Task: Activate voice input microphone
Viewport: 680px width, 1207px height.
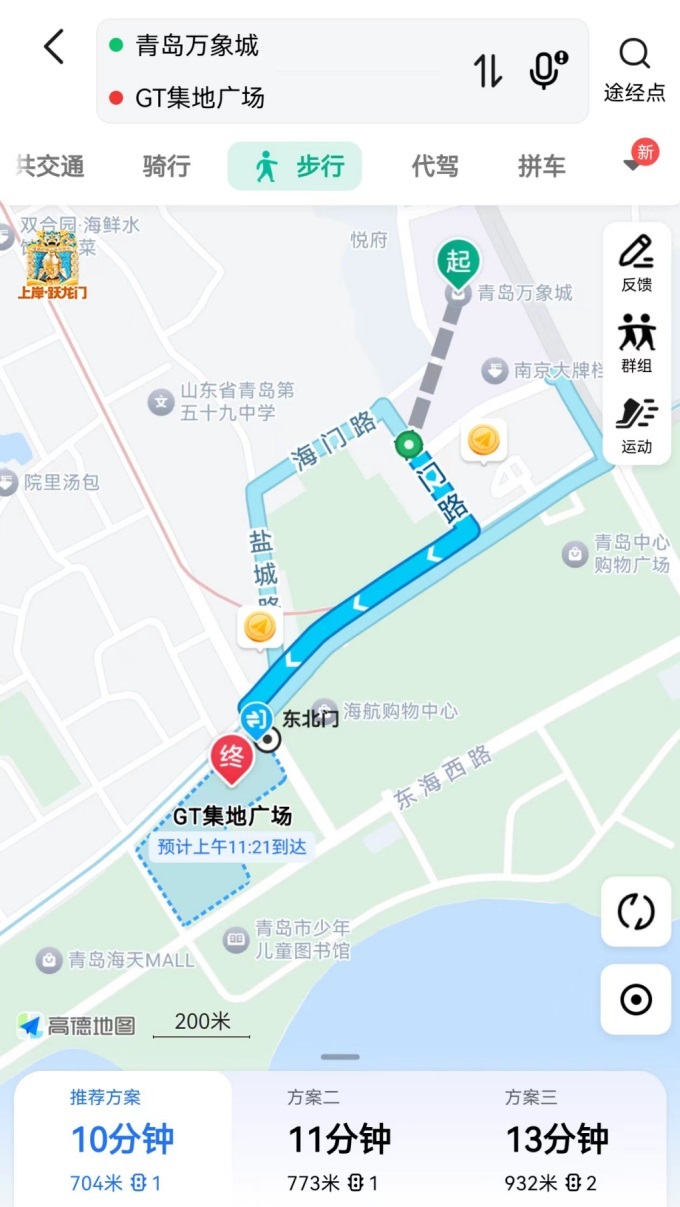Action: (546, 71)
